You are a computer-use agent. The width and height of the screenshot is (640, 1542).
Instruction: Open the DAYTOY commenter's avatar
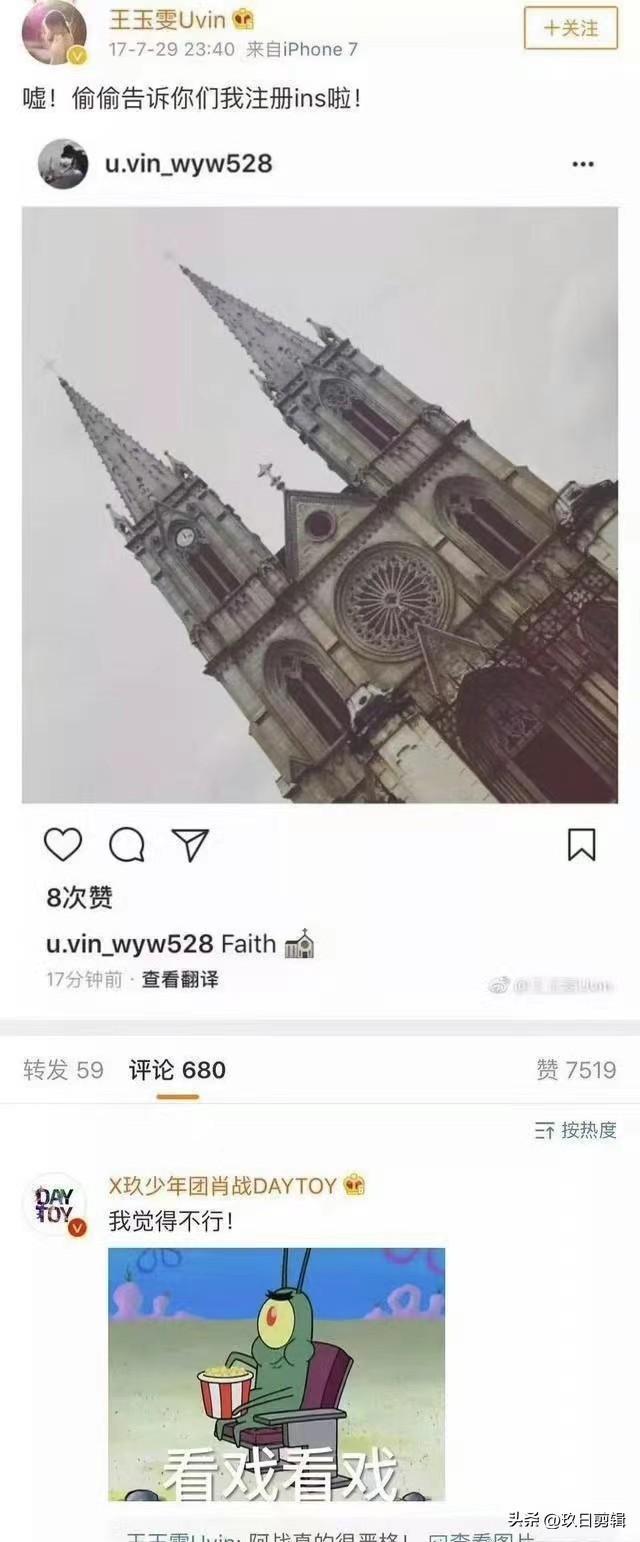(55, 1205)
